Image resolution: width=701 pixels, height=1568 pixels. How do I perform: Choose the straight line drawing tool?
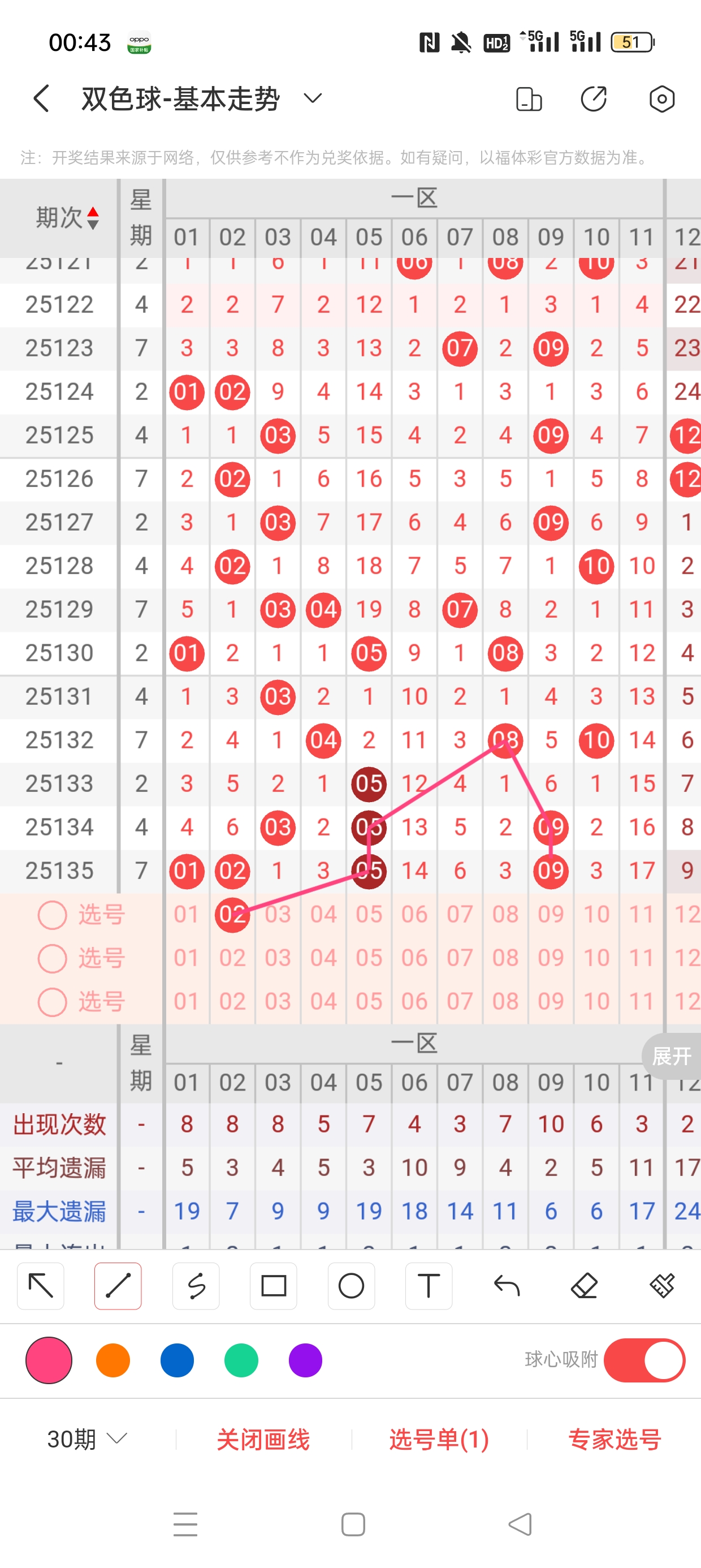point(118,1286)
